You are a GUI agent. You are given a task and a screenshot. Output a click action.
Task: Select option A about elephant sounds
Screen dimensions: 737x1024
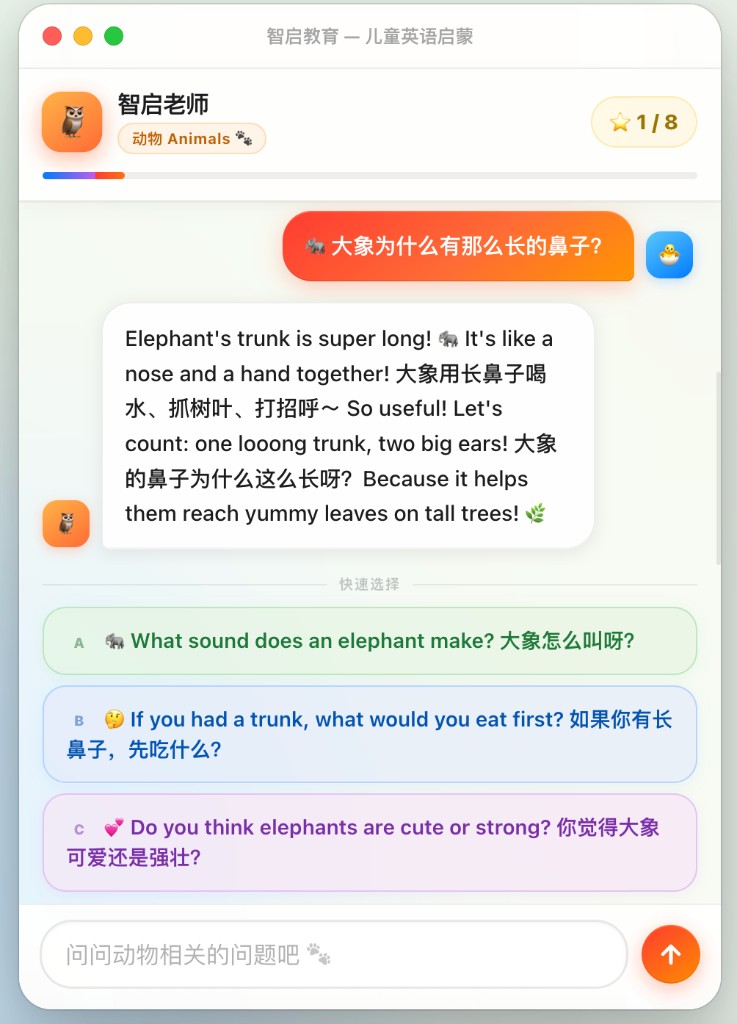pos(370,642)
